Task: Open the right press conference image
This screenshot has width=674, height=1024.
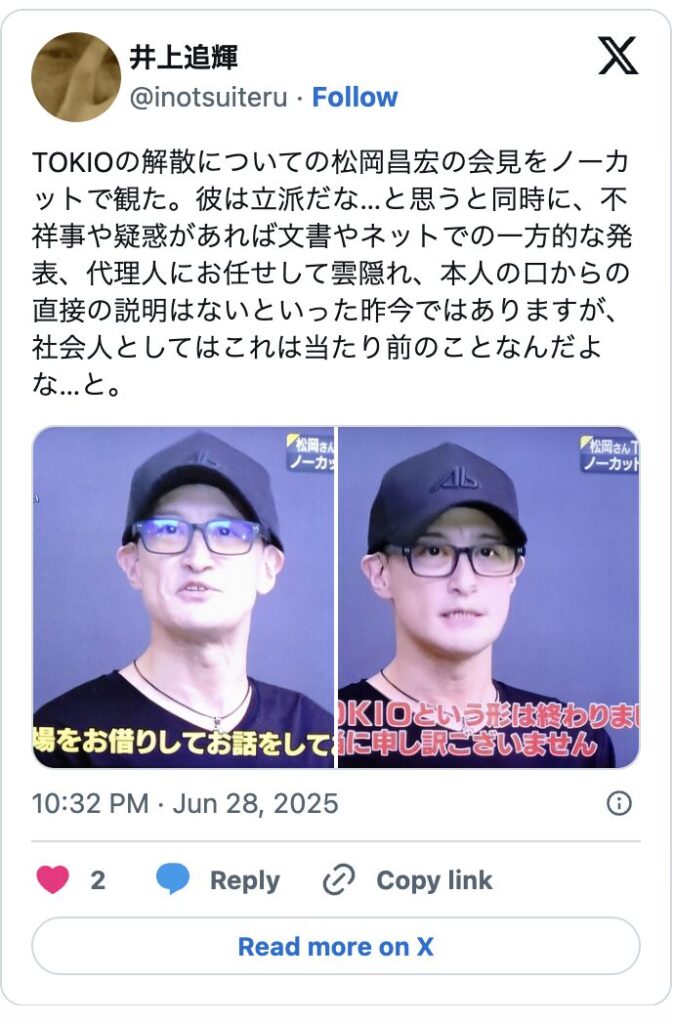Action: 489,597
